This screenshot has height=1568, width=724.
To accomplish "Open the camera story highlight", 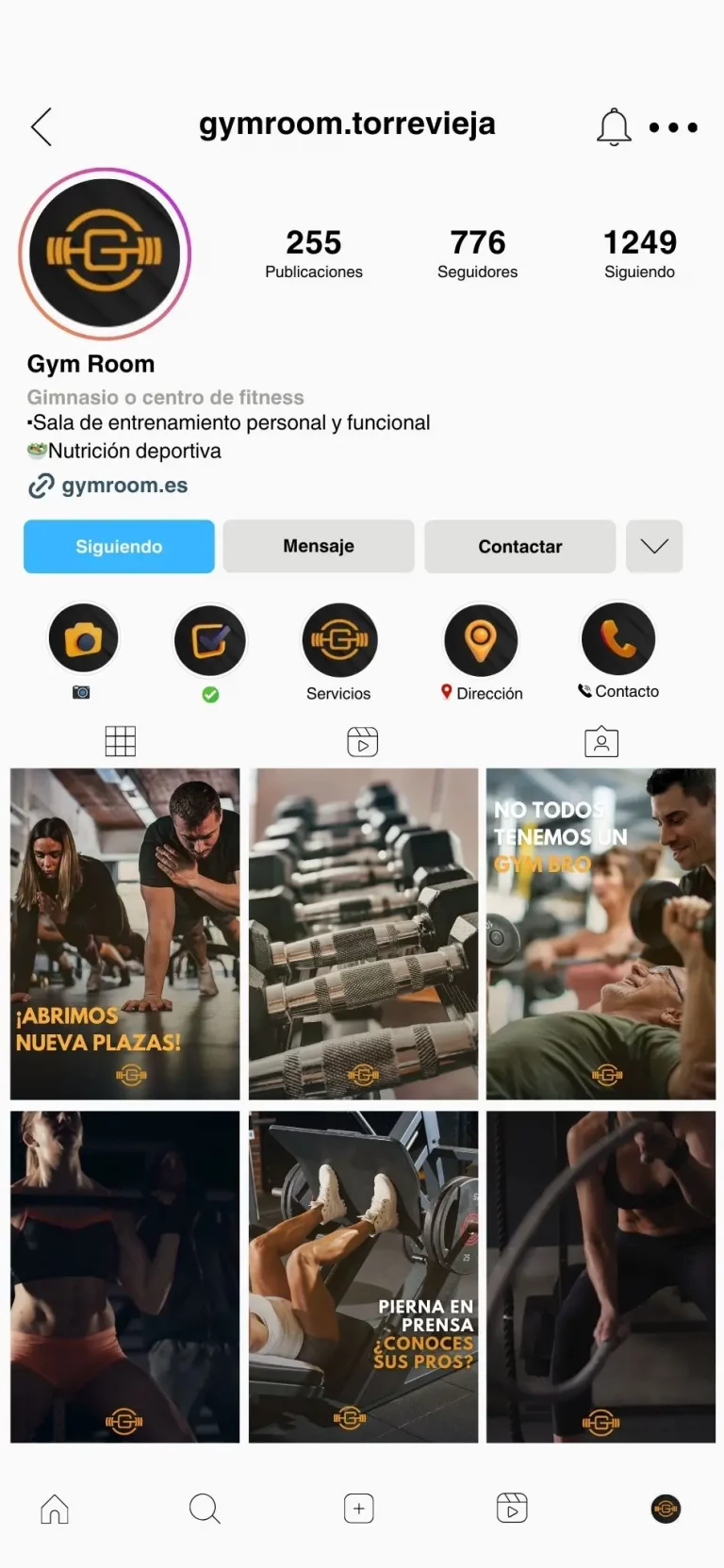I will 83,639.
